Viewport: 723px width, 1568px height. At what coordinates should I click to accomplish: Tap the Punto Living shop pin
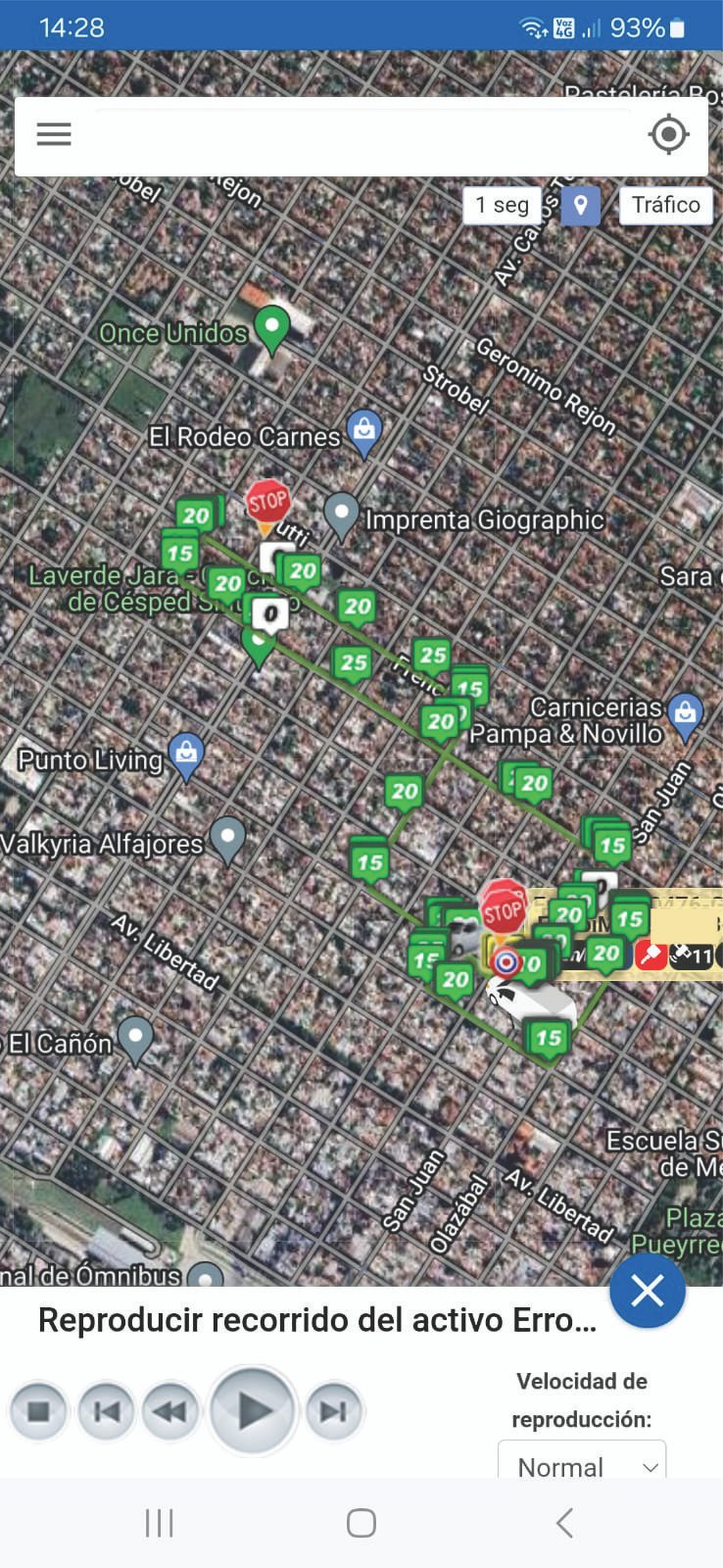(186, 755)
